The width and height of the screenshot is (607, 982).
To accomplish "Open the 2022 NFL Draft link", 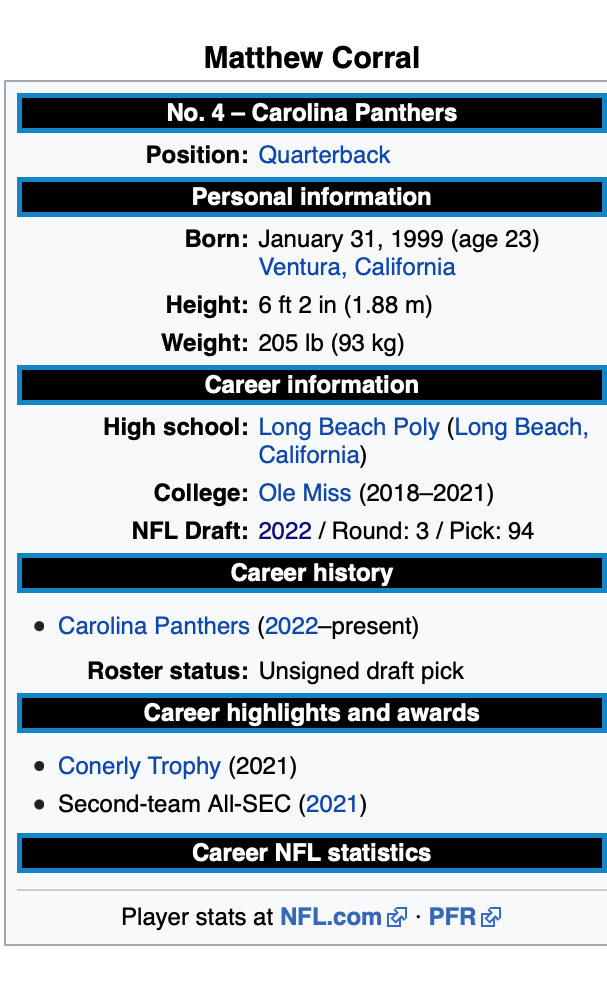I will (x=285, y=531).
